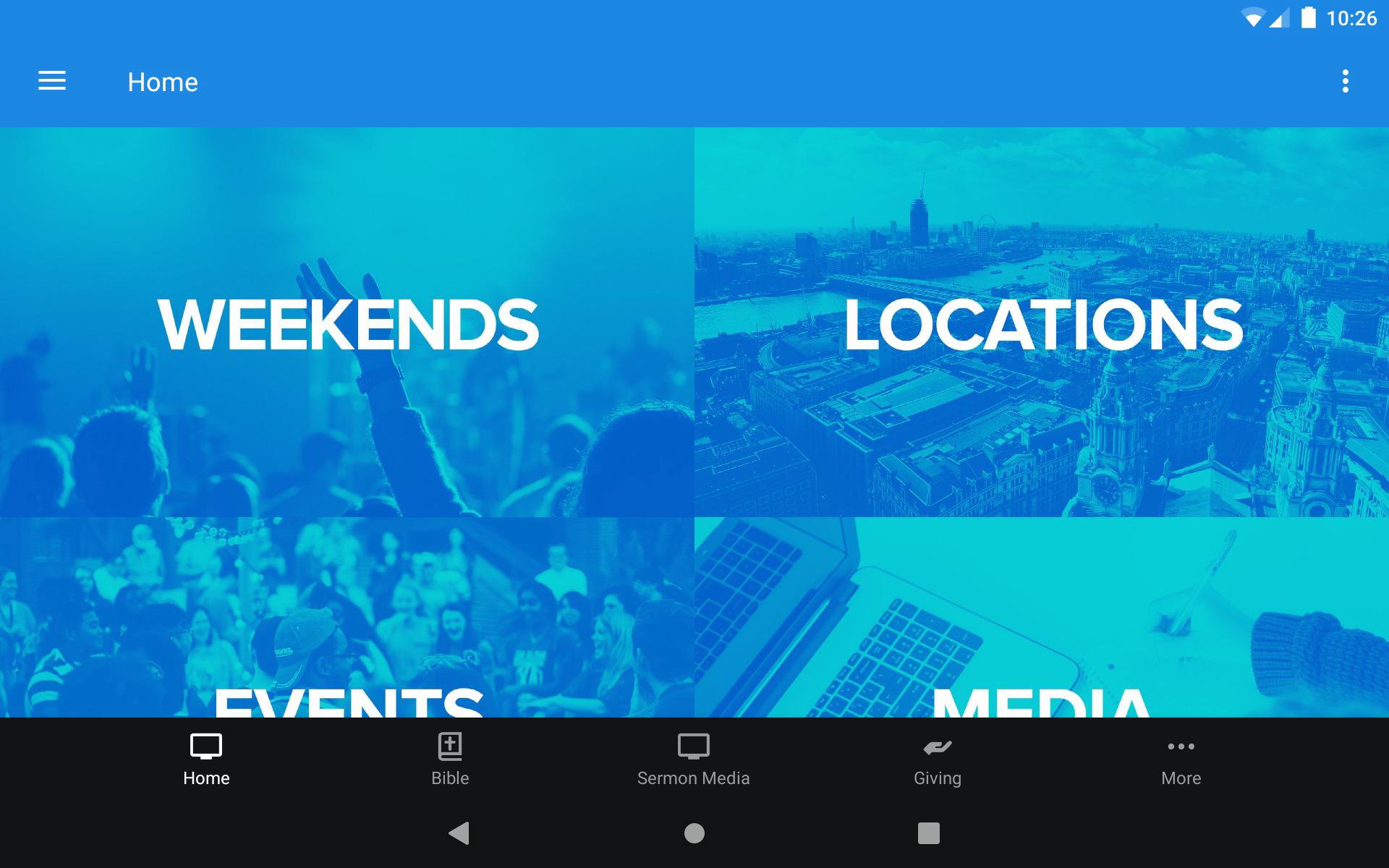
Task: Select the Home tab
Action: (206, 759)
